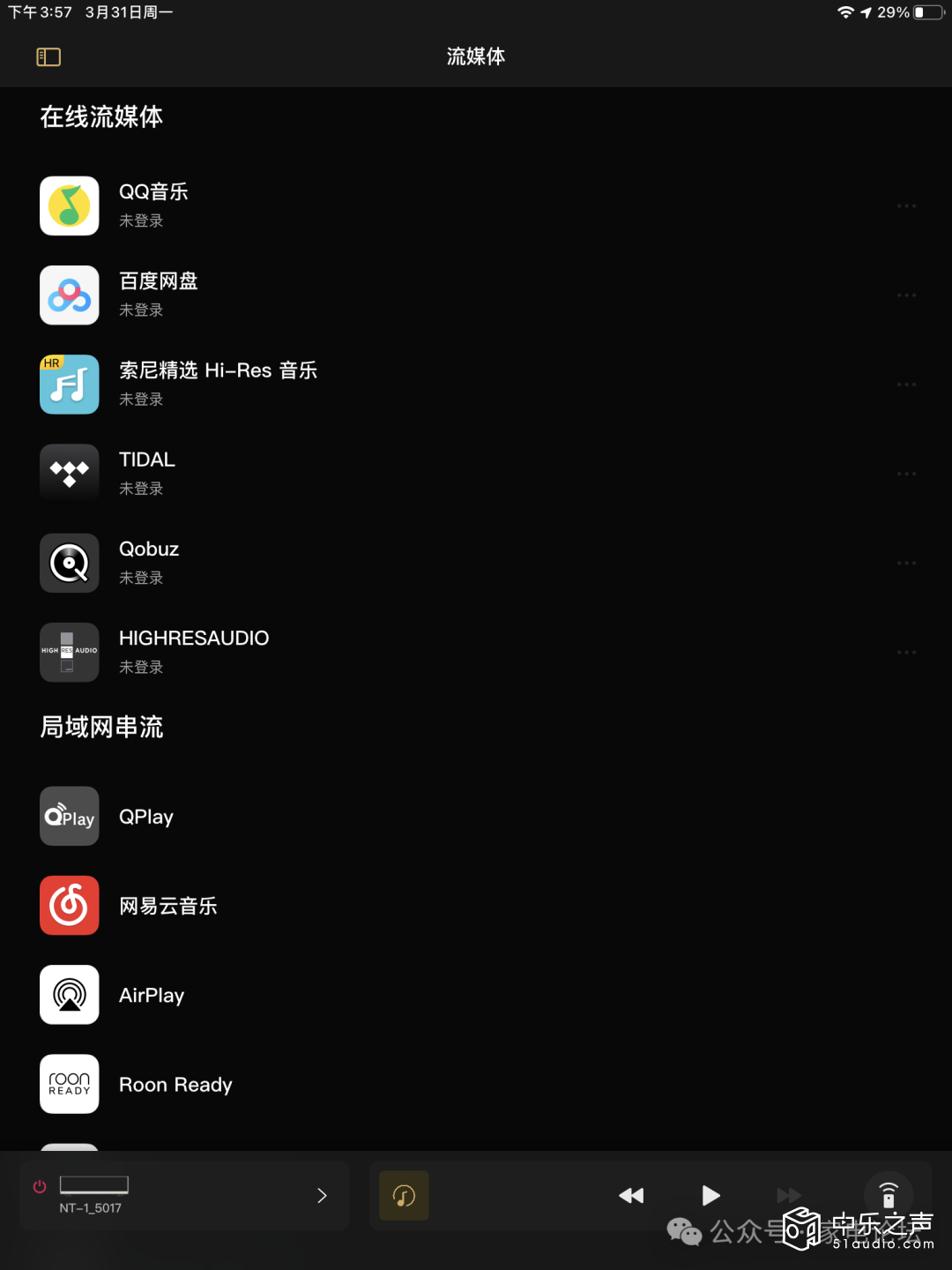This screenshot has height=1270, width=952.
Task: Skip to the previous track
Action: (x=631, y=1196)
